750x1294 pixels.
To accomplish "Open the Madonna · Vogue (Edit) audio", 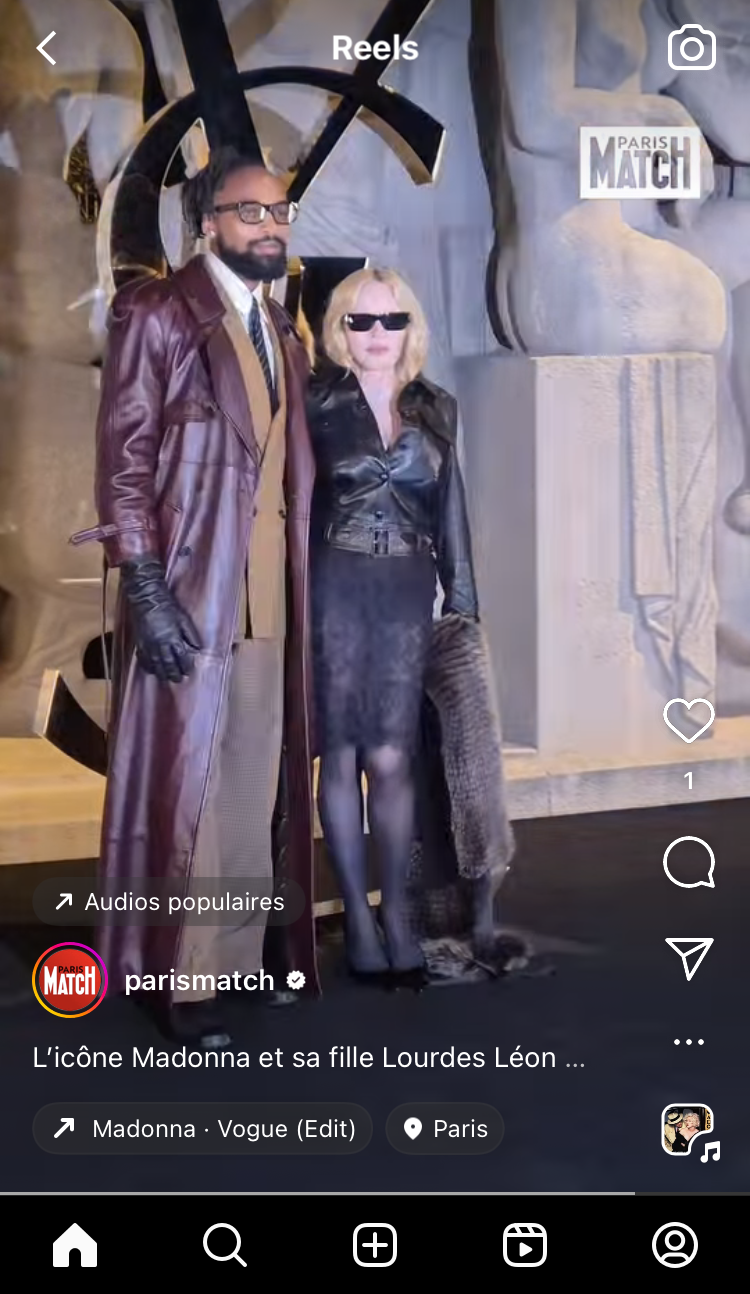I will [x=203, y=1129].
